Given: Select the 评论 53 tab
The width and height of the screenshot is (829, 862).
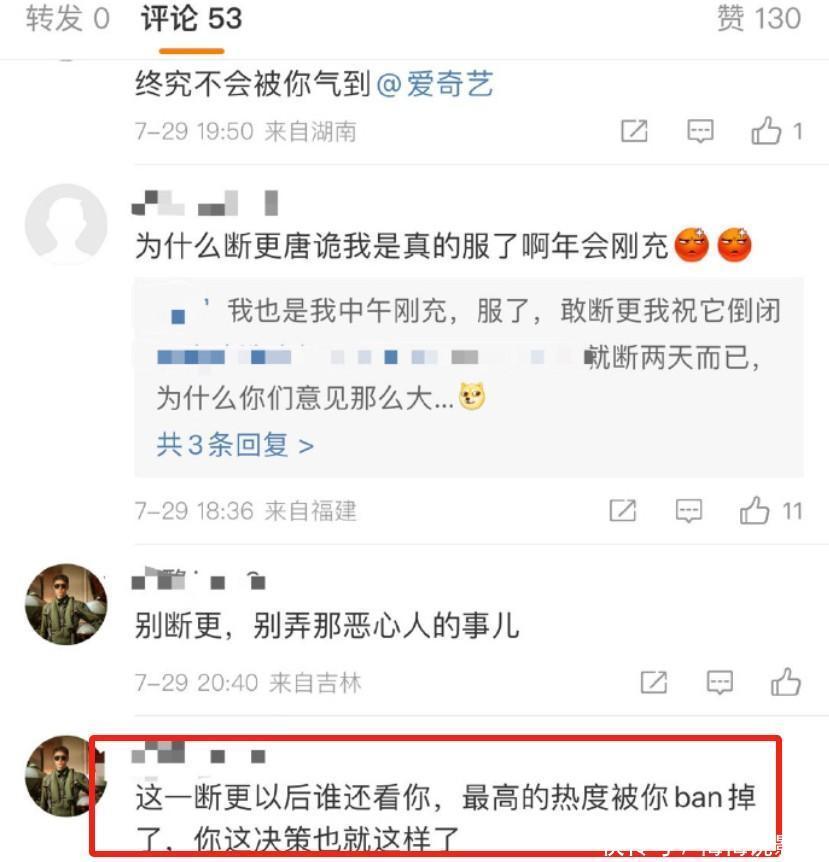Looking at the screenshot, I should coord(191,19).
